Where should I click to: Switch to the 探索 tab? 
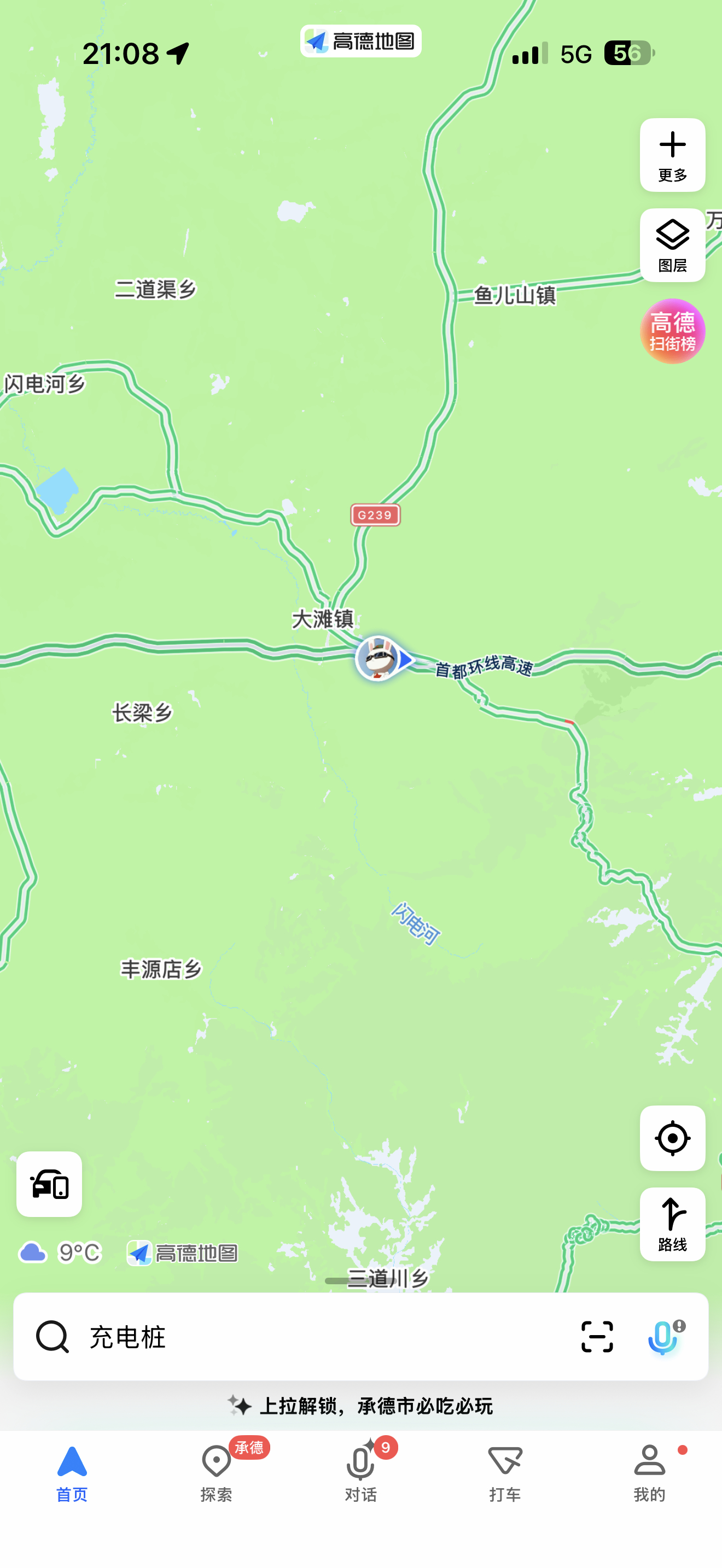pos(216,1473)
